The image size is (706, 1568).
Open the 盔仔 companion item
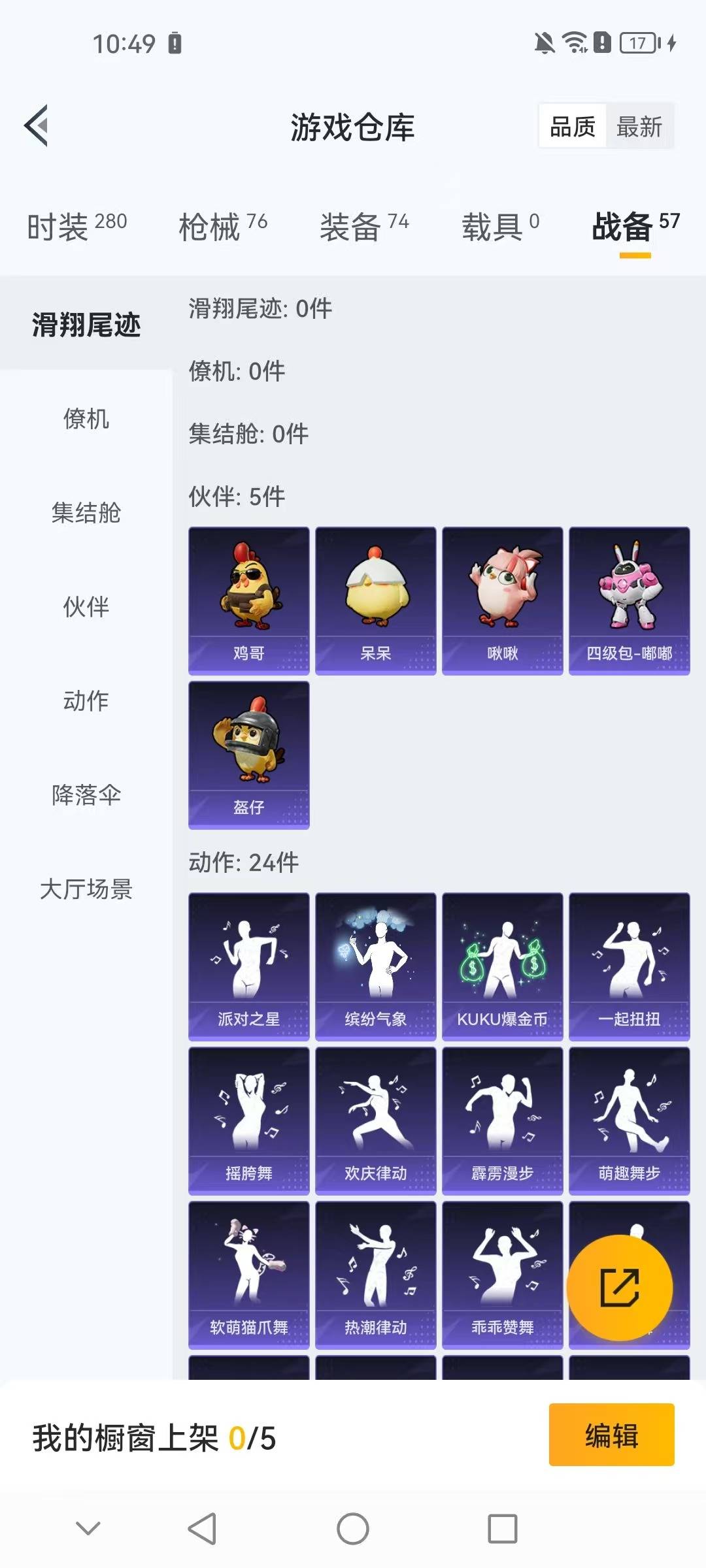(x=248, y=755)
